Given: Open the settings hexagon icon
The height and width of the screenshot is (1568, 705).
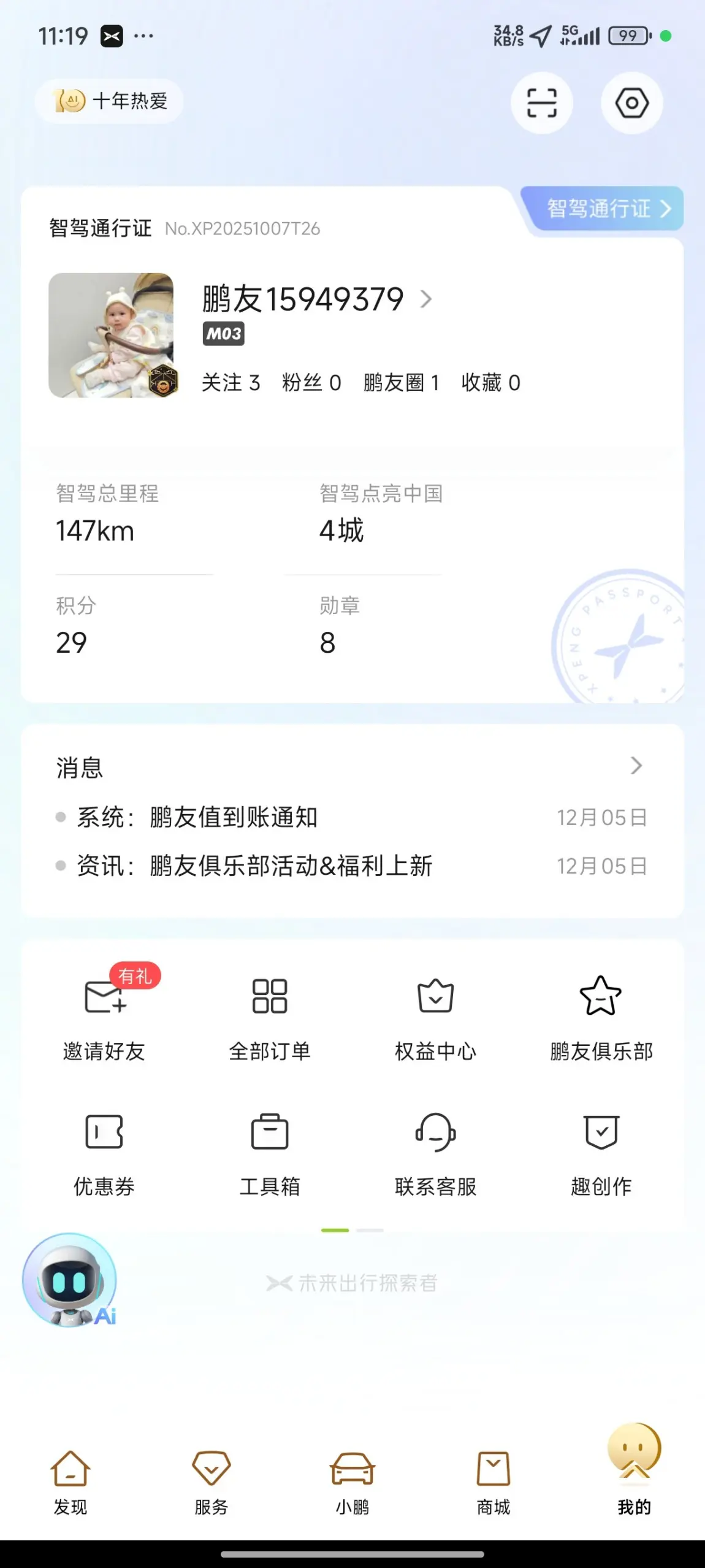Looking at the screenshot, I should point(631,102).
